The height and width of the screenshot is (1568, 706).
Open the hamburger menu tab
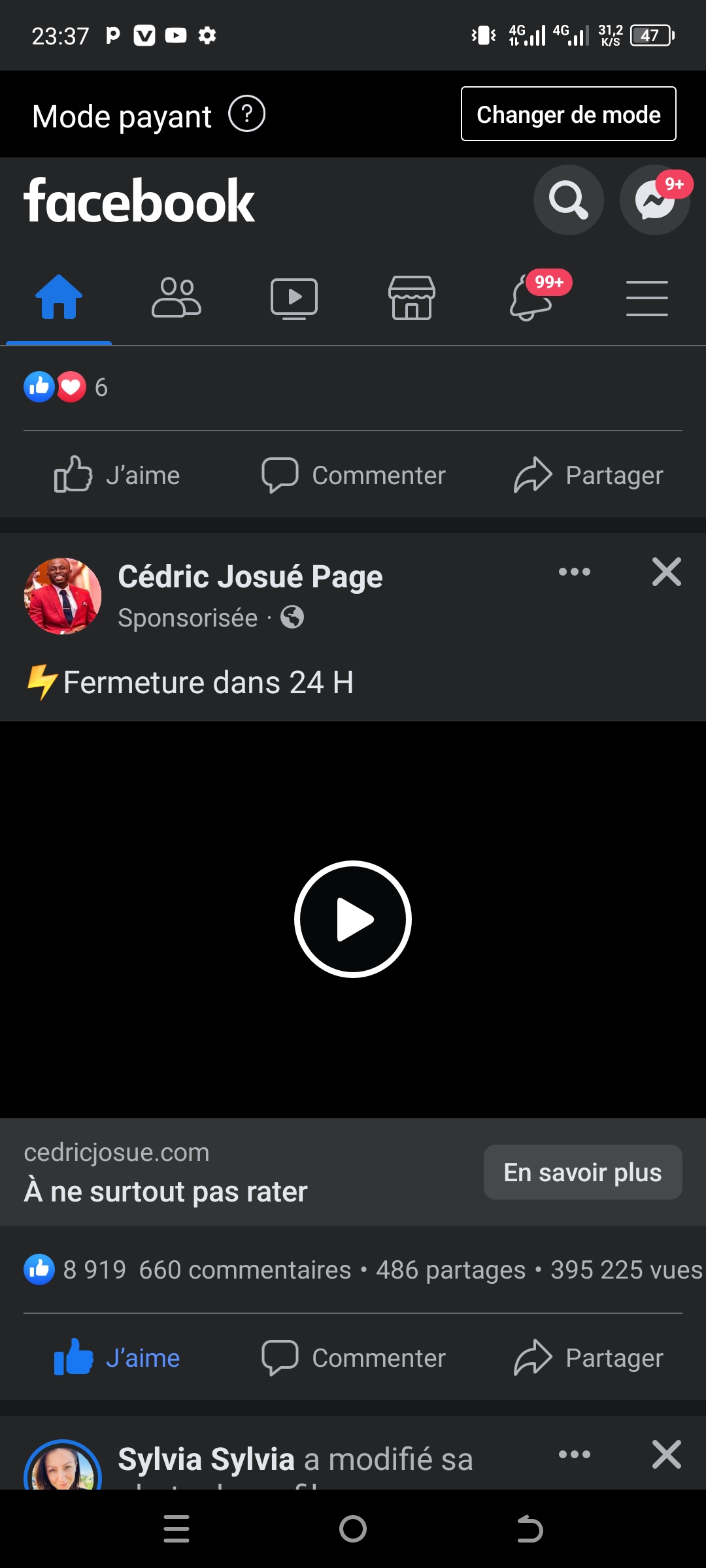(x=647, y=298)
